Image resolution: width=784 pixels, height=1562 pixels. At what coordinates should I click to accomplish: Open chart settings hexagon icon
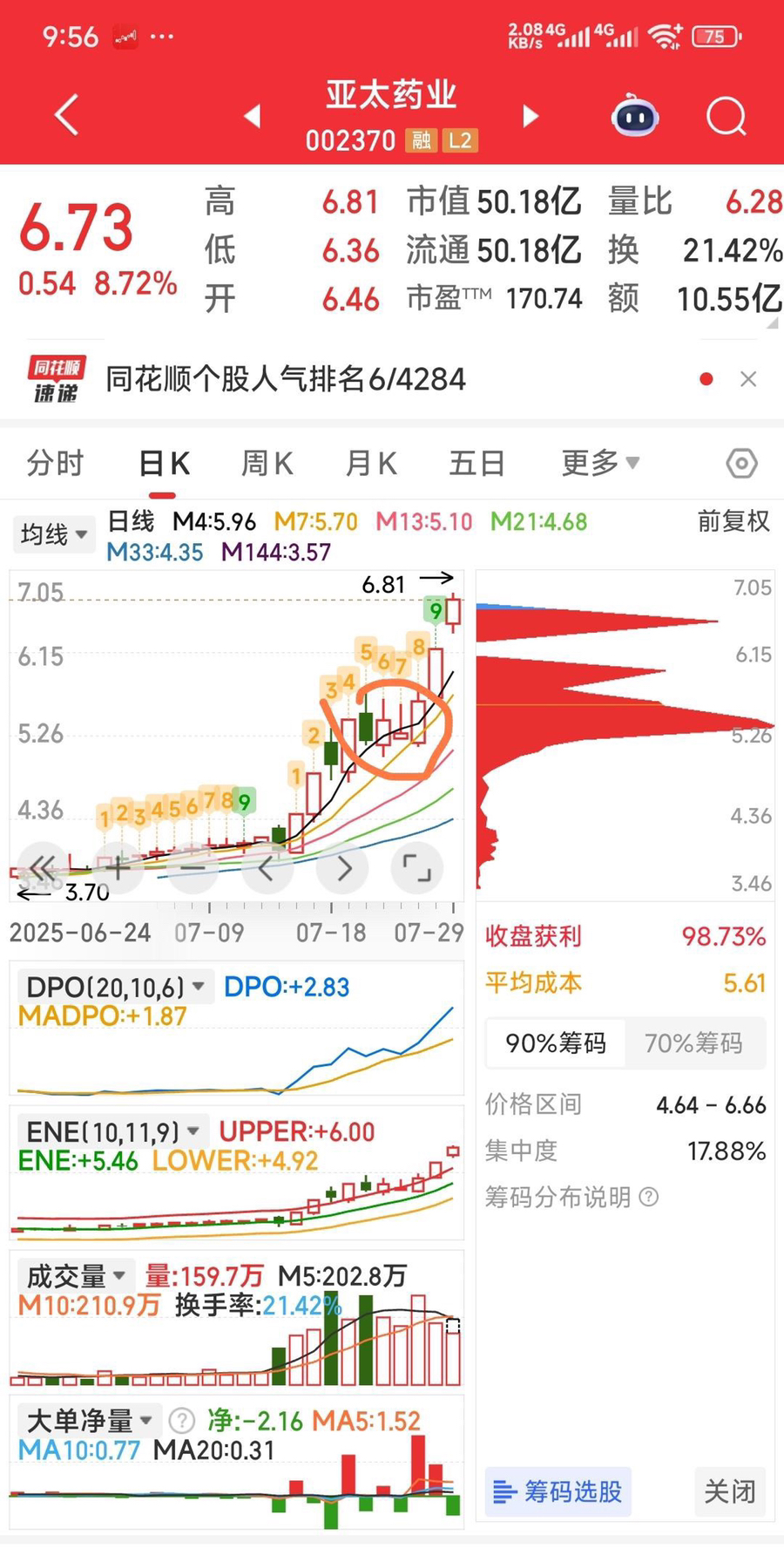741,463
